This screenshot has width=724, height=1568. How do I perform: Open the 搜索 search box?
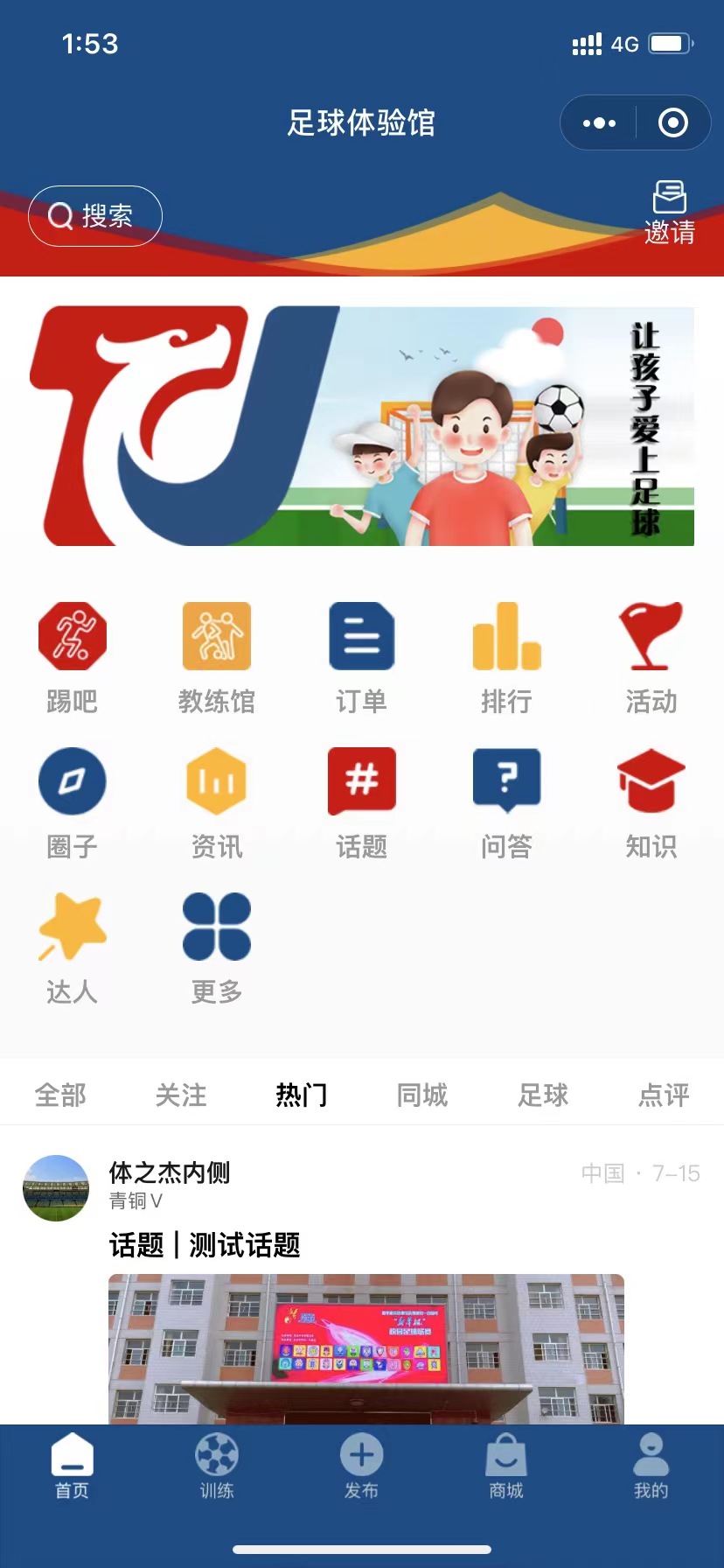point(94,215)
